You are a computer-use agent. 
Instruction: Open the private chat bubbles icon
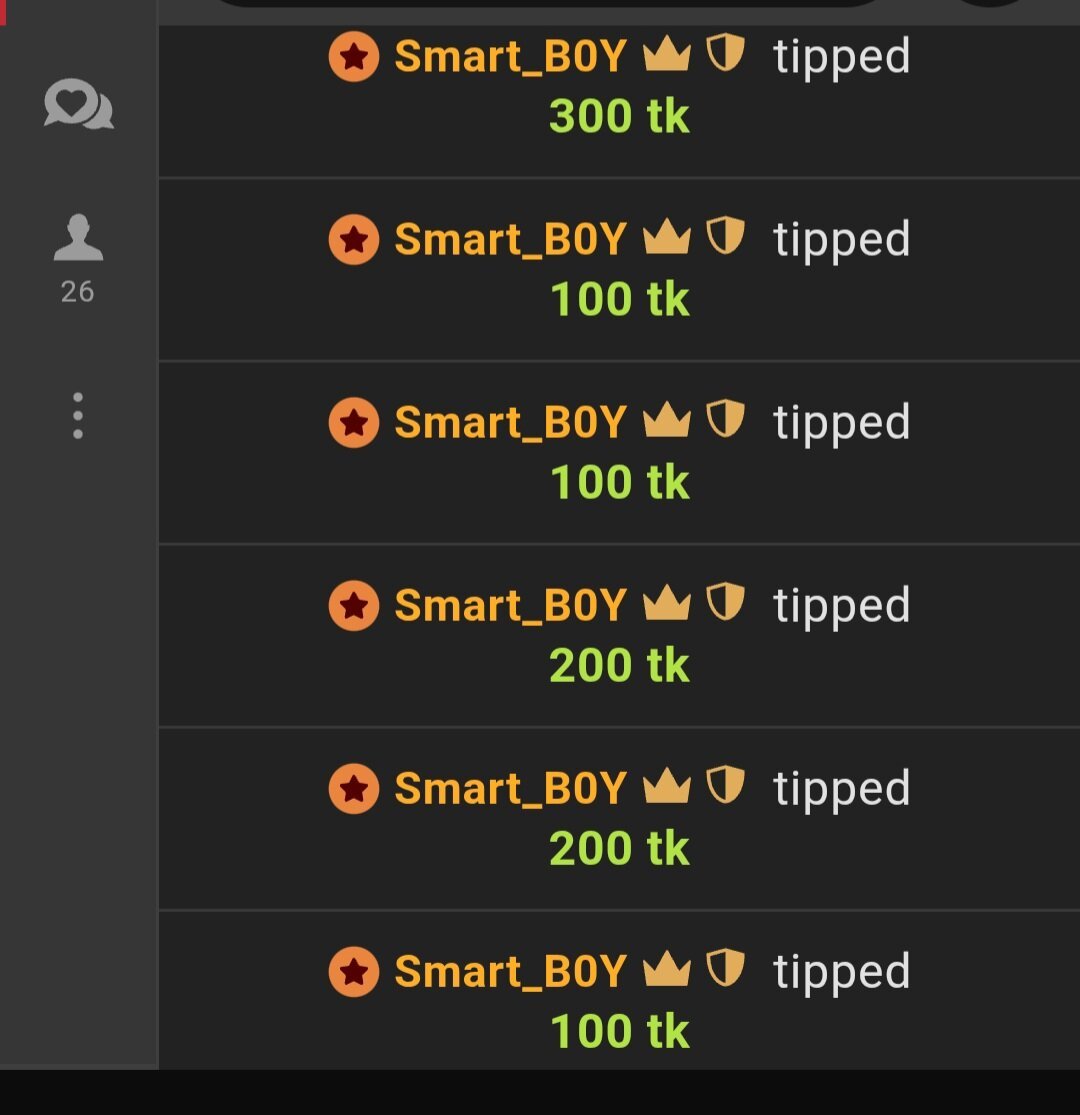coord(78,105)
